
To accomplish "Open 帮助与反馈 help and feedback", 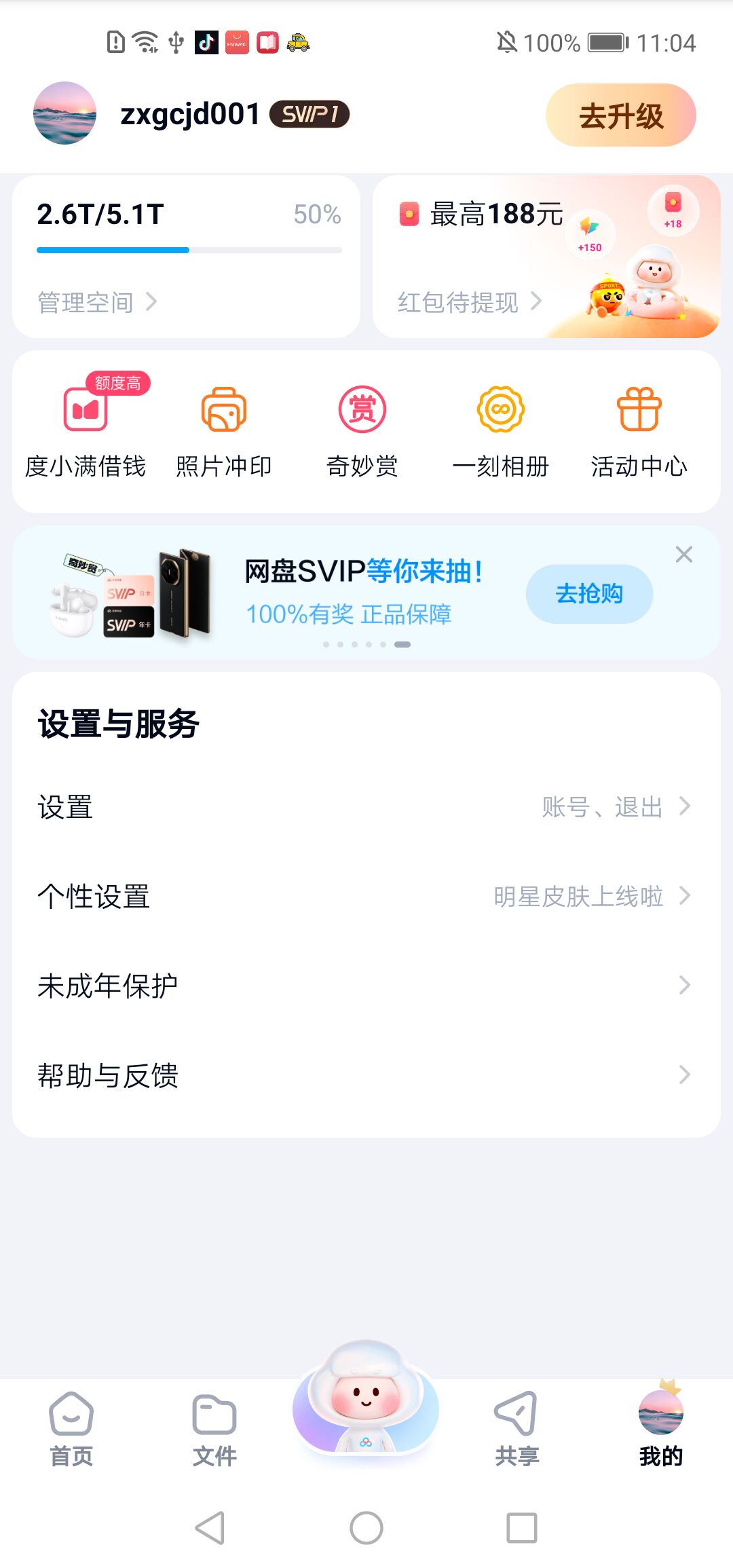I will (x=366, y=1075).
